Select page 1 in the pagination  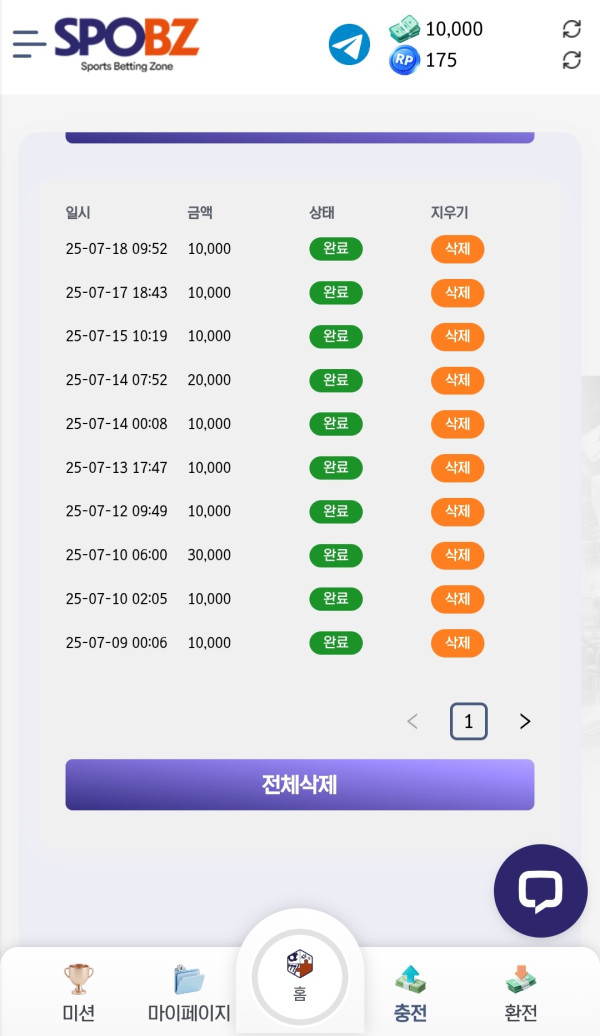(x=468, y=722)
